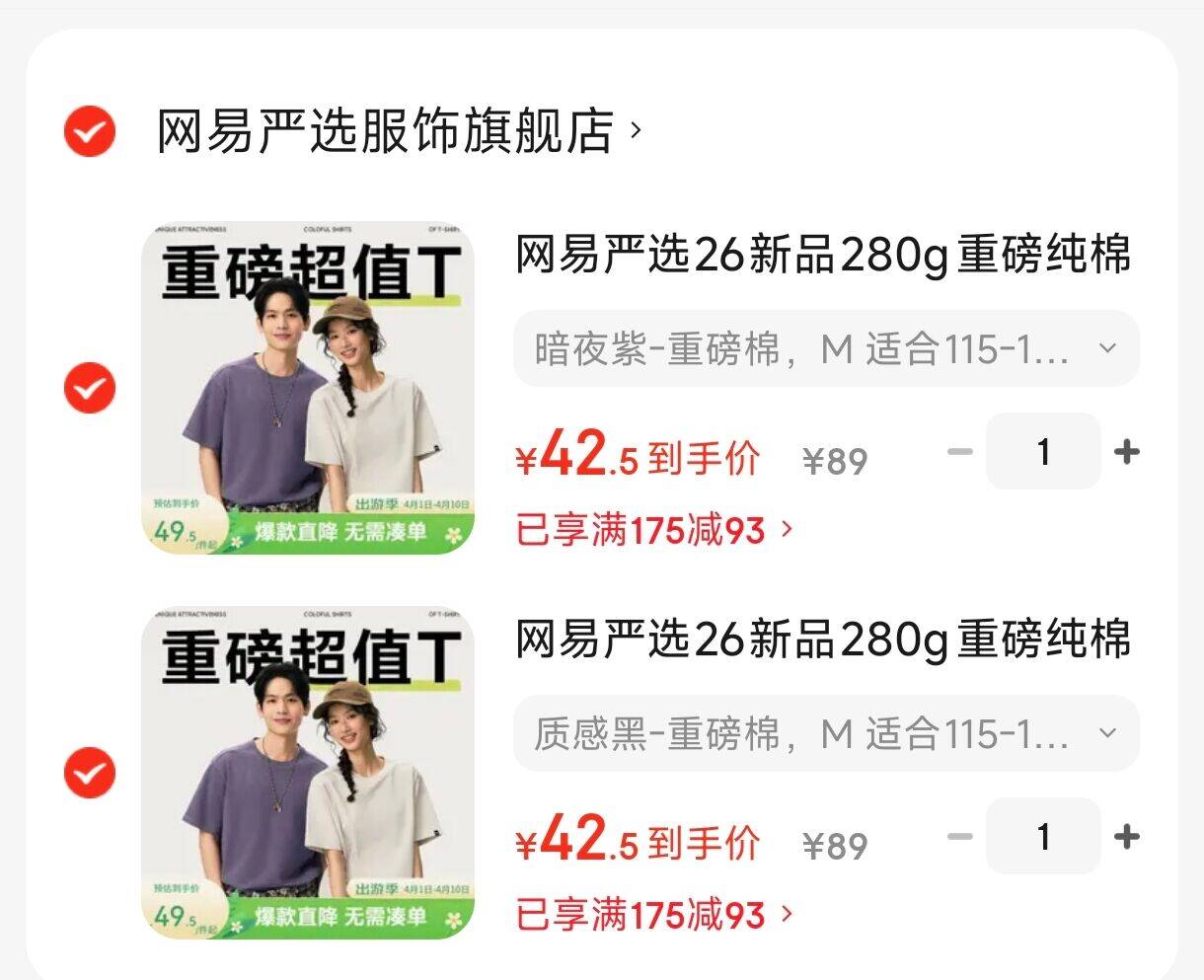
Task: Open the 质感黑 item product image
Action: click(308, 773)
